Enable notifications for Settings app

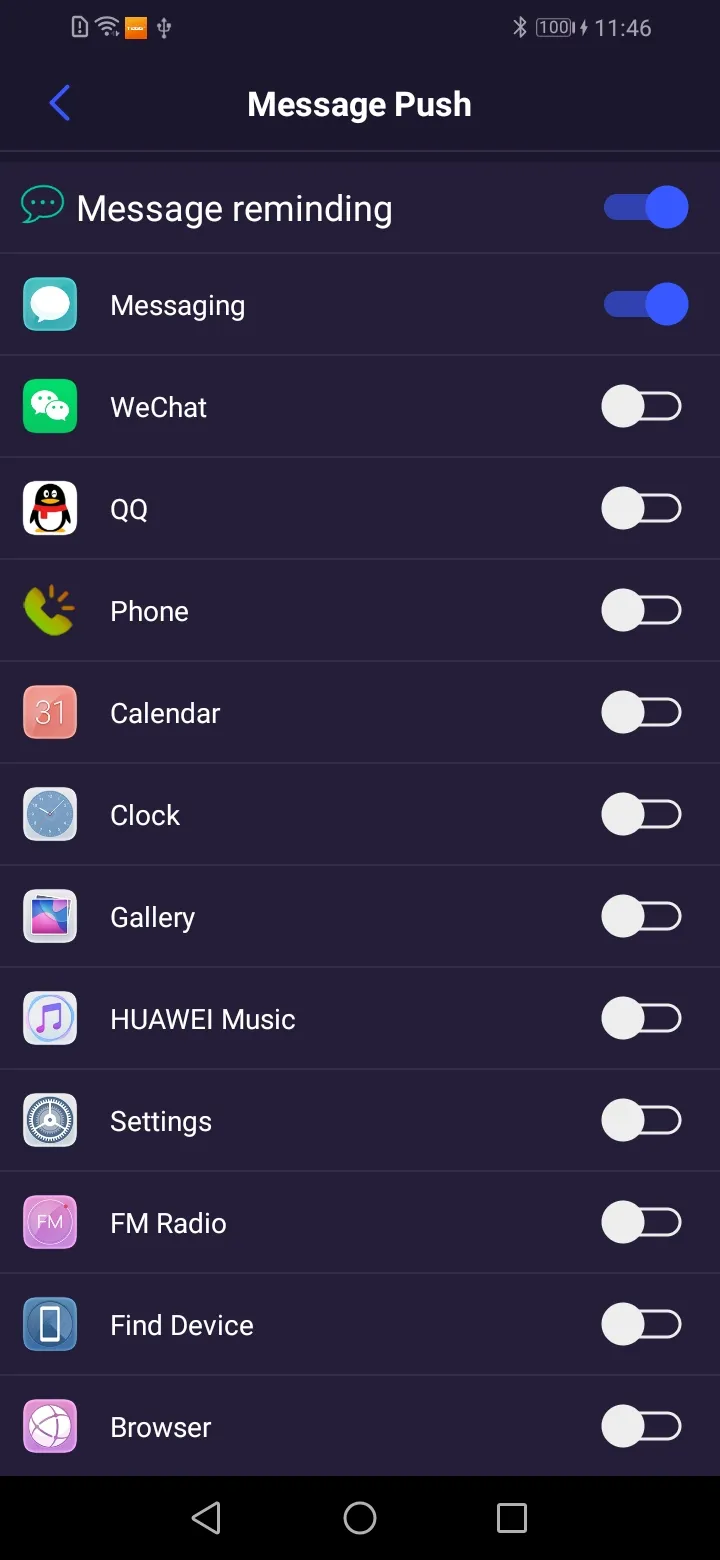(641, 1120)
